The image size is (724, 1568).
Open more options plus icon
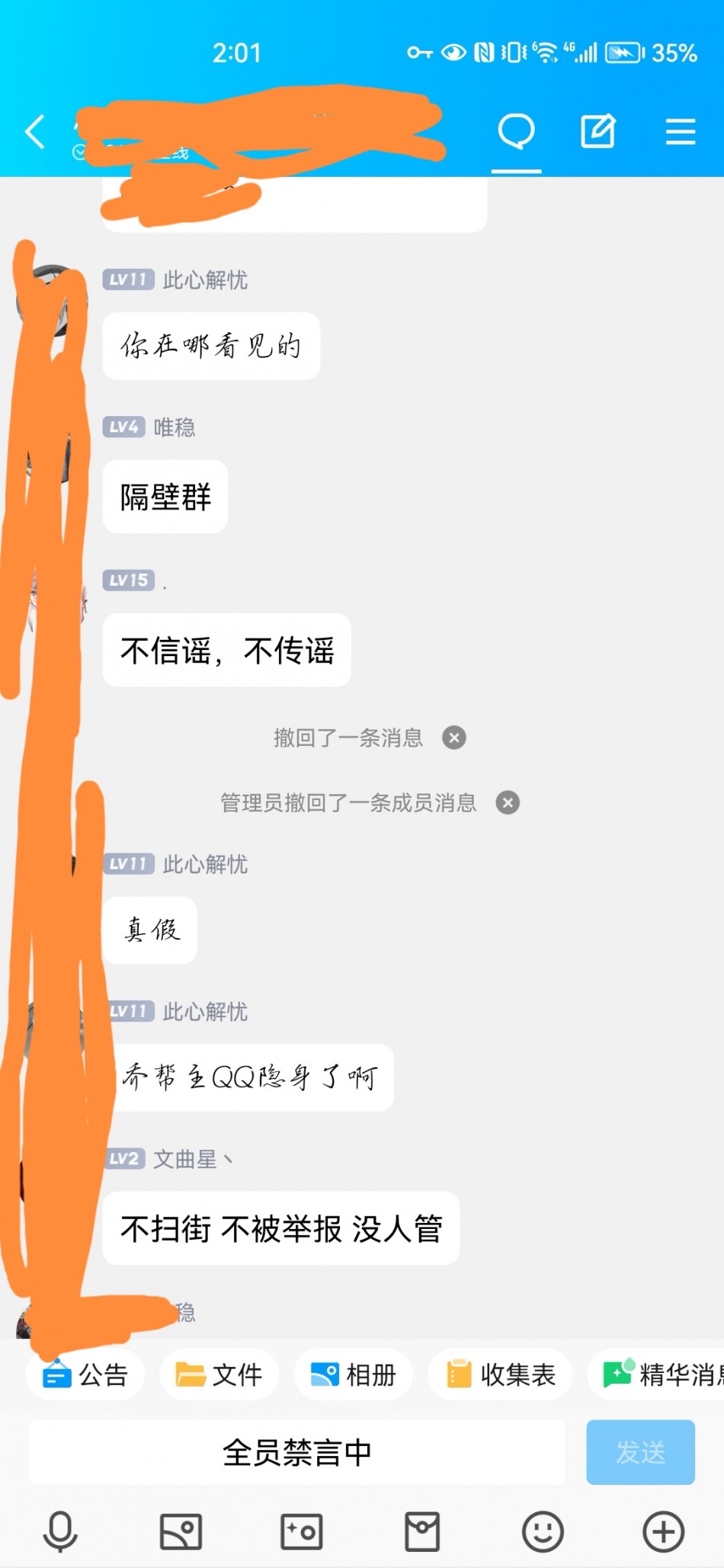pos(663,1531)
